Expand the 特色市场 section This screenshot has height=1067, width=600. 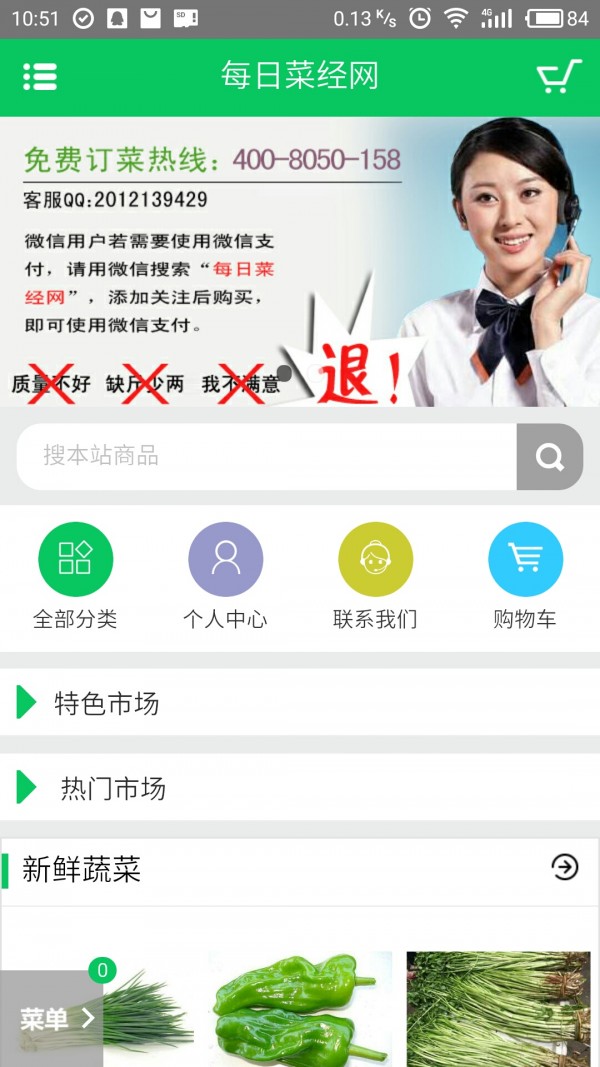point(300,703)
